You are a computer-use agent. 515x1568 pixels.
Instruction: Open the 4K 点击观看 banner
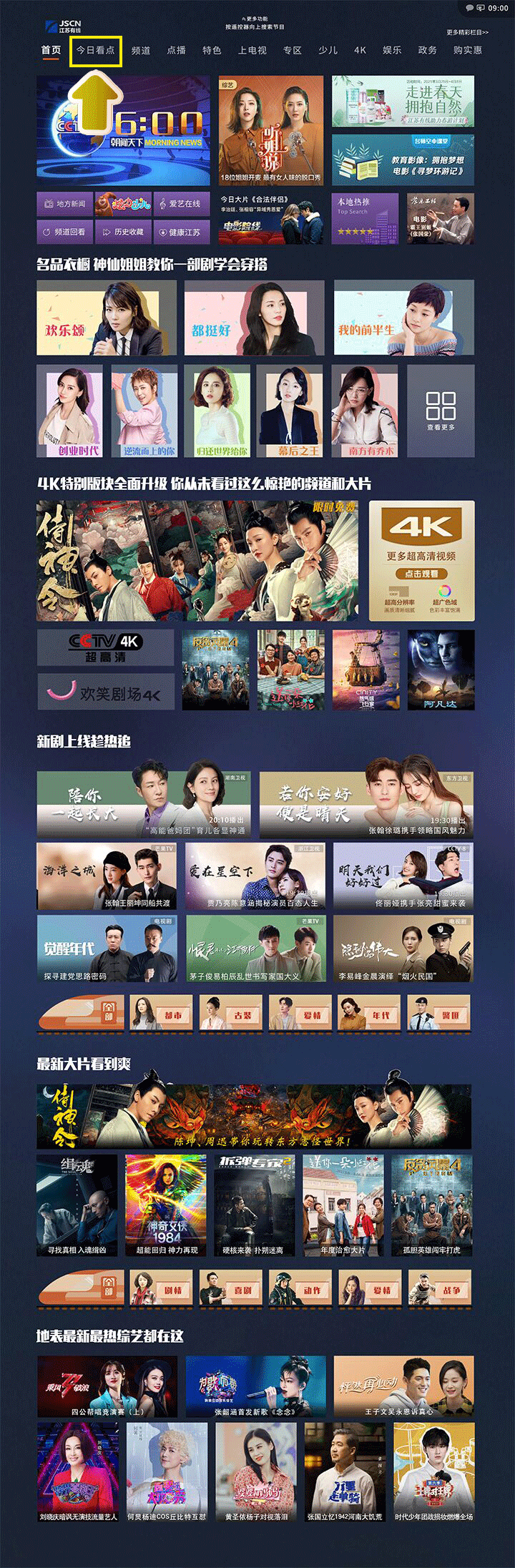point(421,560)
